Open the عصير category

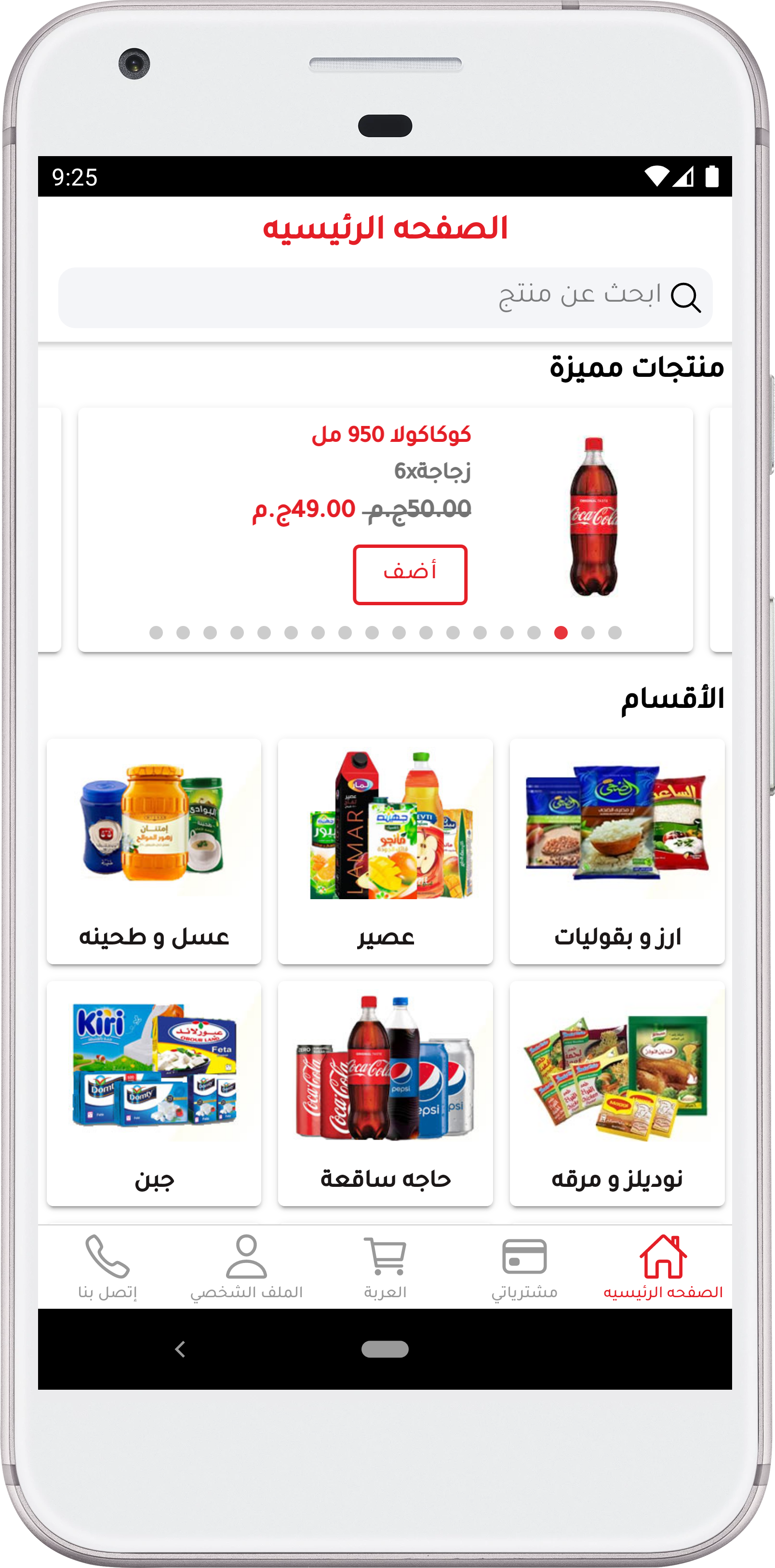tap(385, 851)
